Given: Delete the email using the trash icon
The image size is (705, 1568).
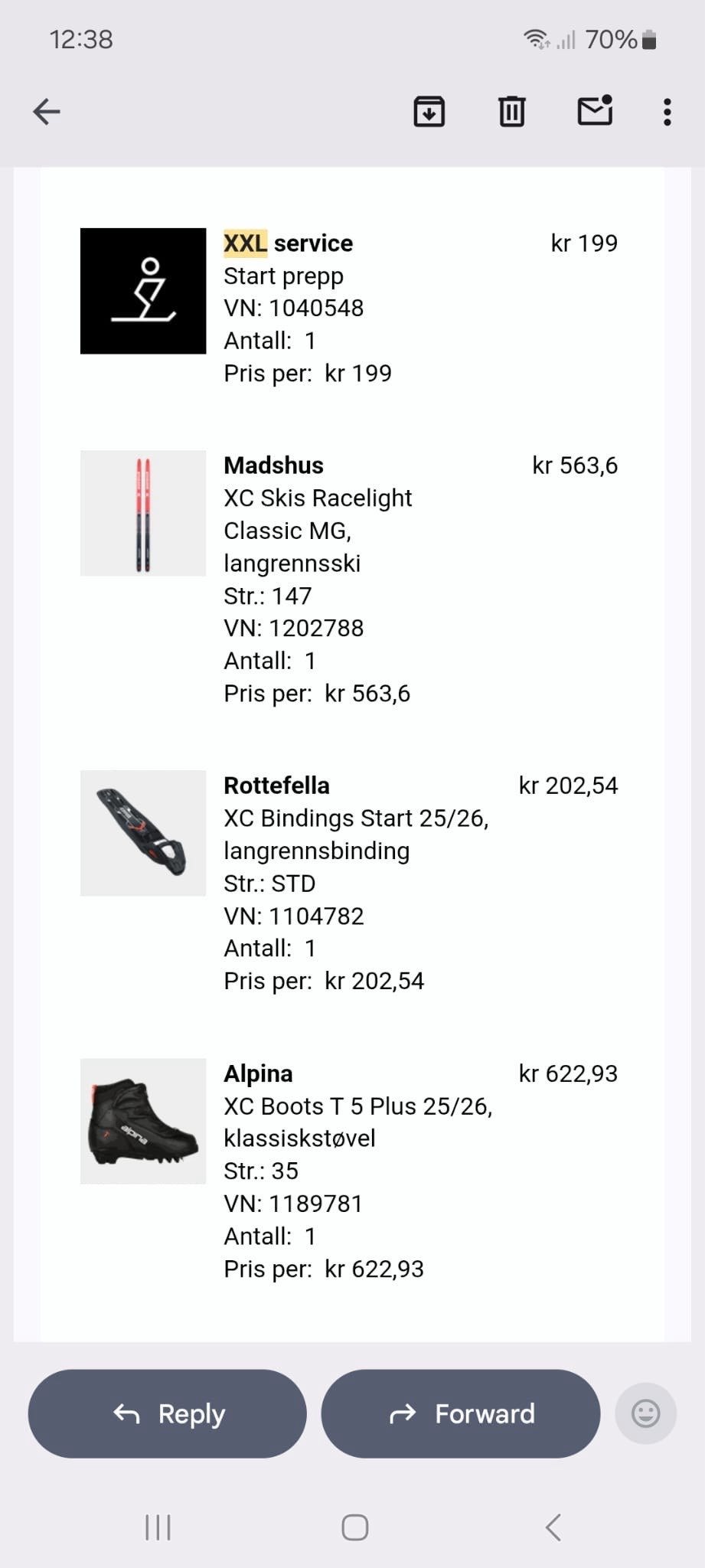Looking at the screenshot, I should coord(511,111).
